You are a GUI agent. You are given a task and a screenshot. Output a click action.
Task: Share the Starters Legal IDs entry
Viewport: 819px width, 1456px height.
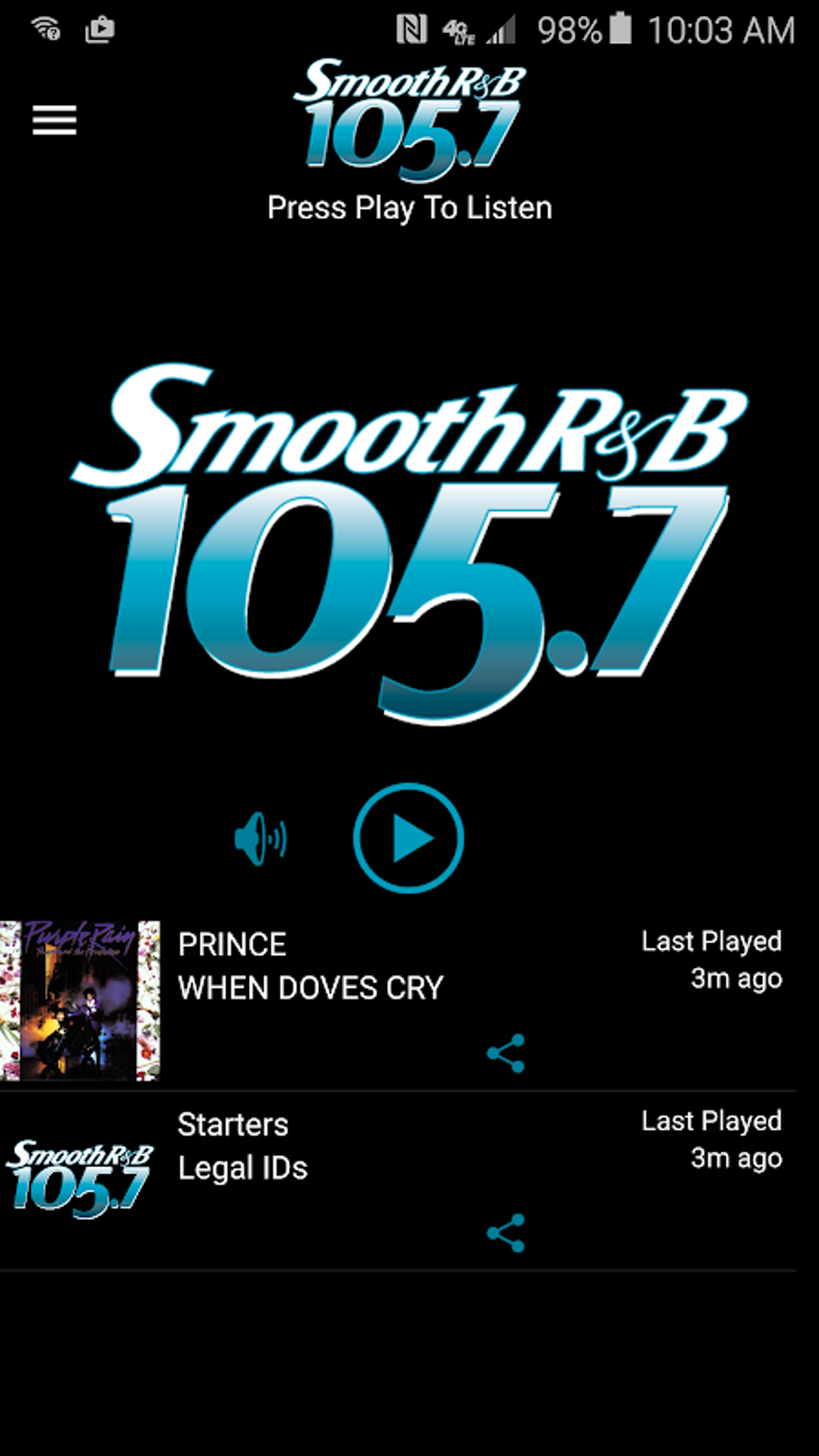click(506, 1233)
